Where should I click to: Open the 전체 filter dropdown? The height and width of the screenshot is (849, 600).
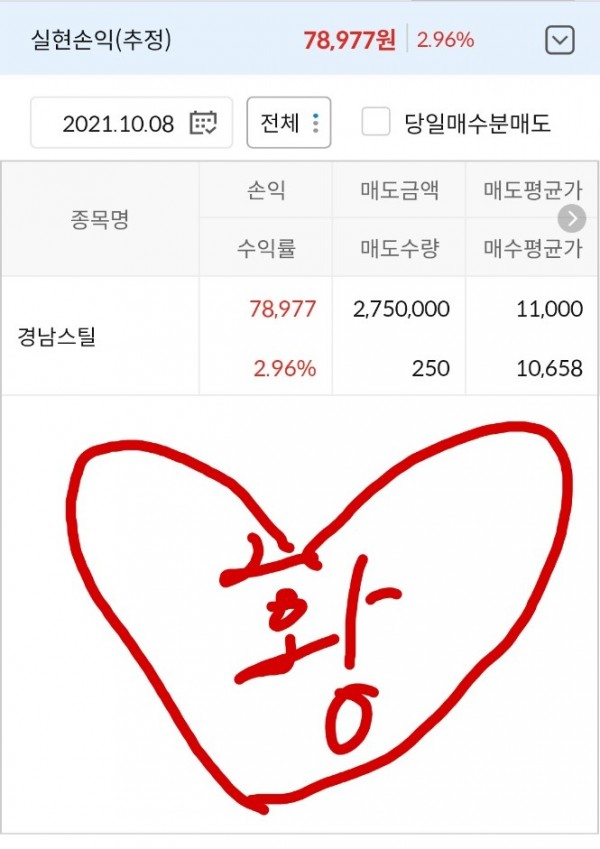288,123
